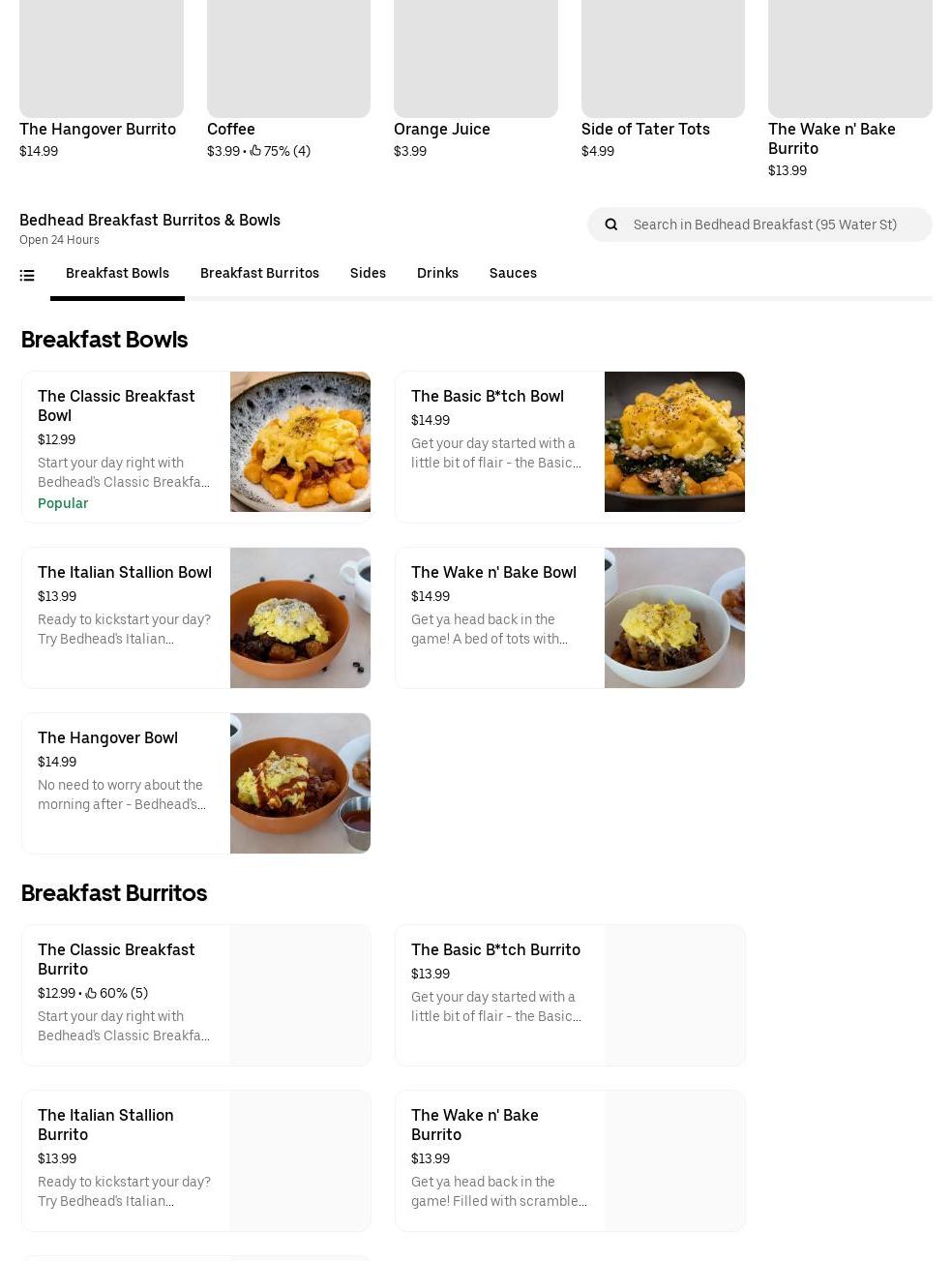Click the thumbs-up rating on Classic Breakfast Burrito
The width and height of the screenshot is (952, 1261).
click(x=91, y=993)
